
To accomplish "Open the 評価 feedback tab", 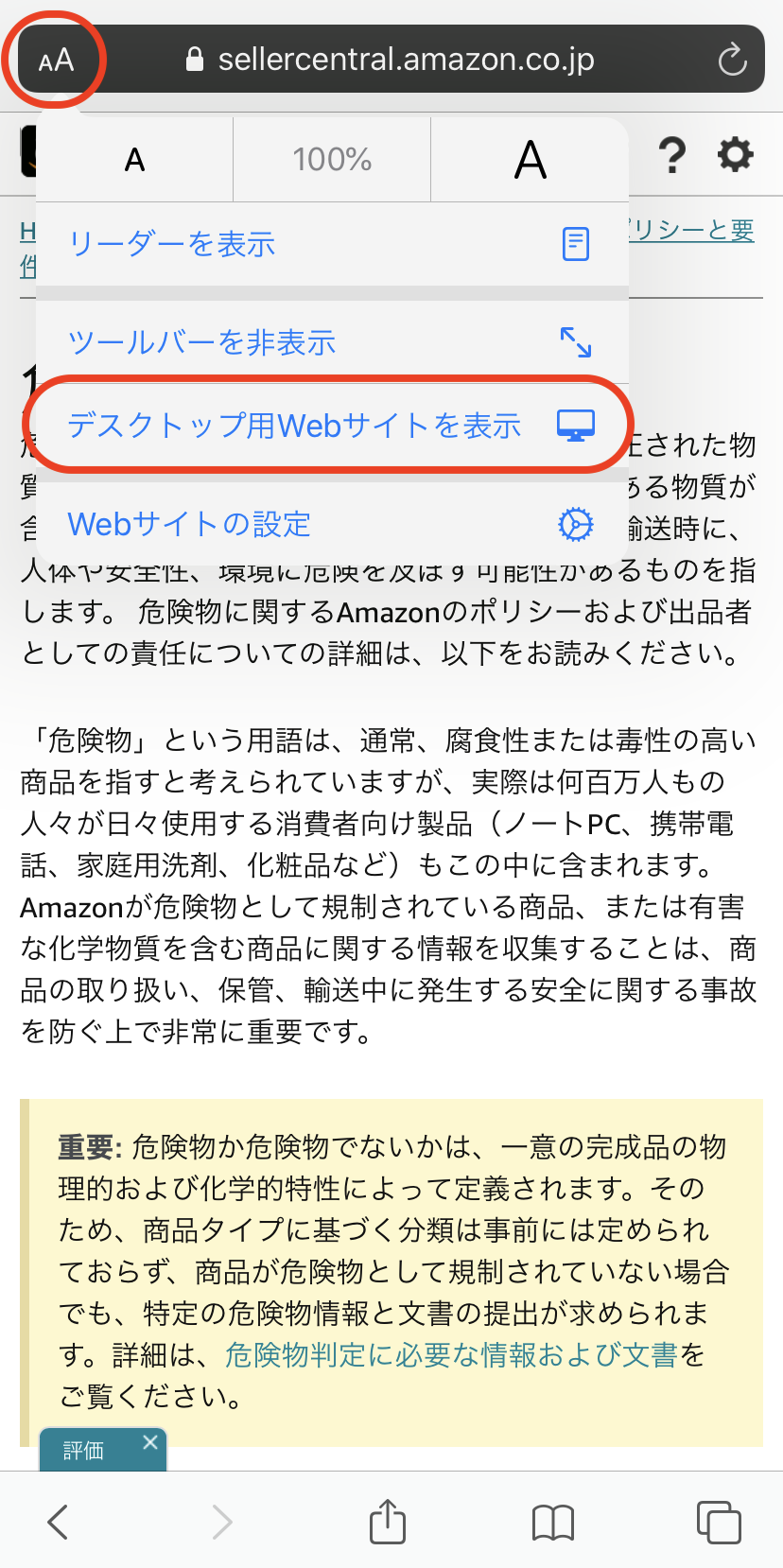I will pyautogui.click(x=85, y=1451).
